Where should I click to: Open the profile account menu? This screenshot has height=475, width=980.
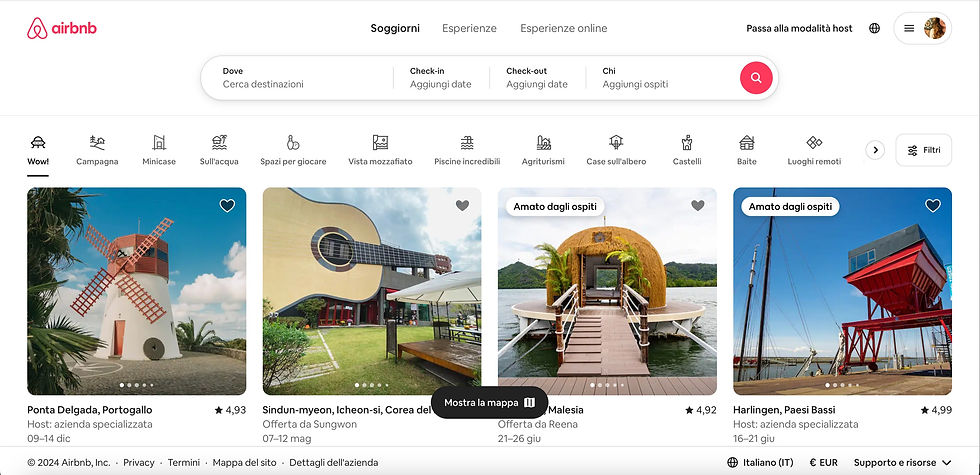click(922, 28)
